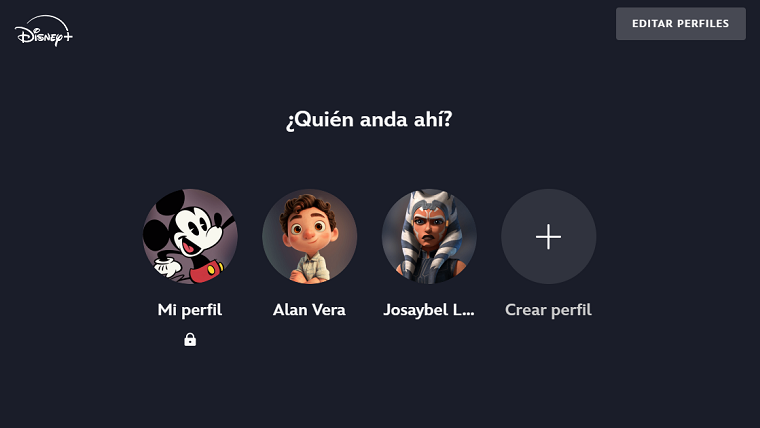Screen dimensions: 760x428
Task: Open the Josaybel profile
Action: 429,237
